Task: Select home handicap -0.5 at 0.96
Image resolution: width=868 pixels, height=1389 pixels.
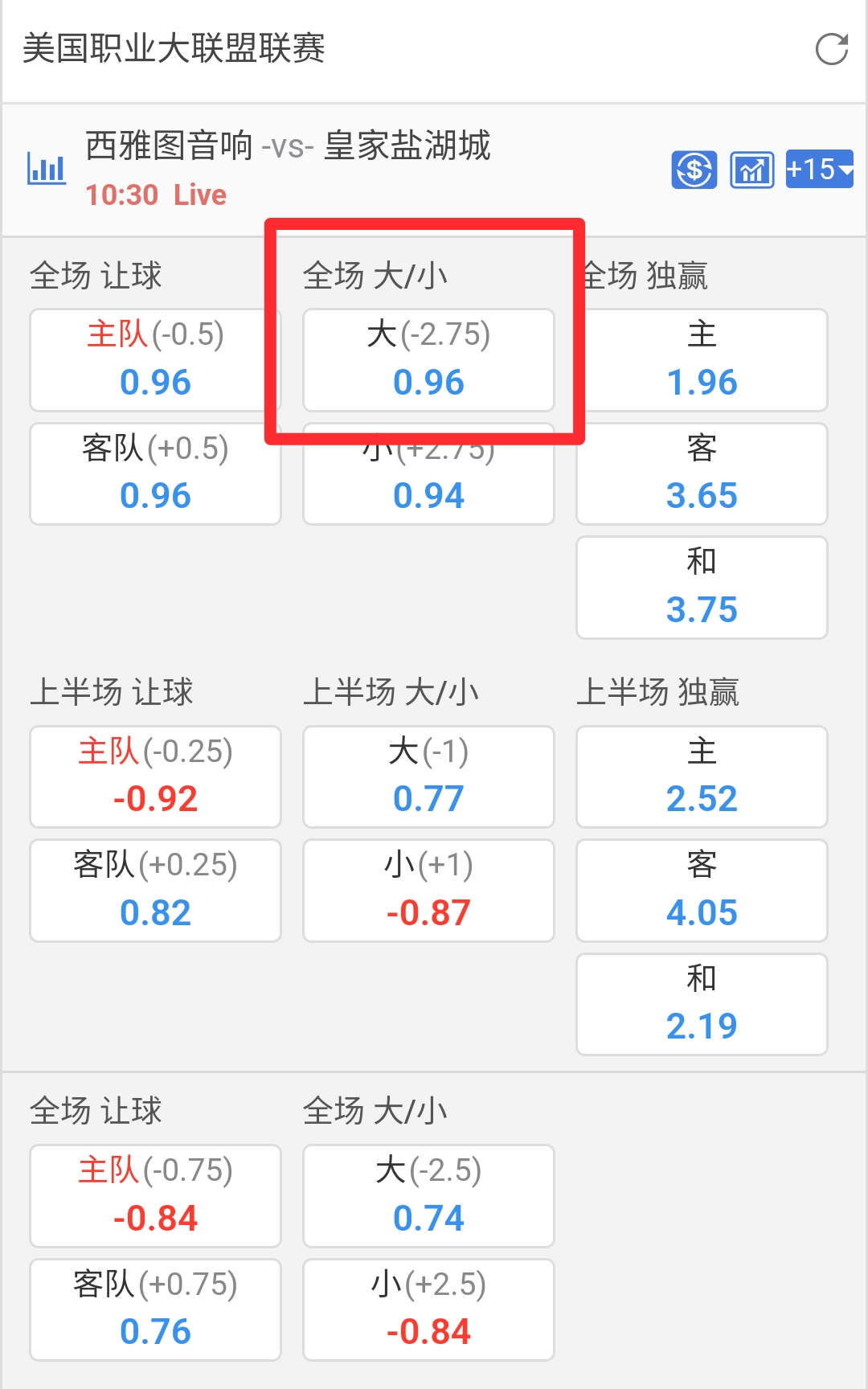Action: pyautogui.click(x=154, y=360)
